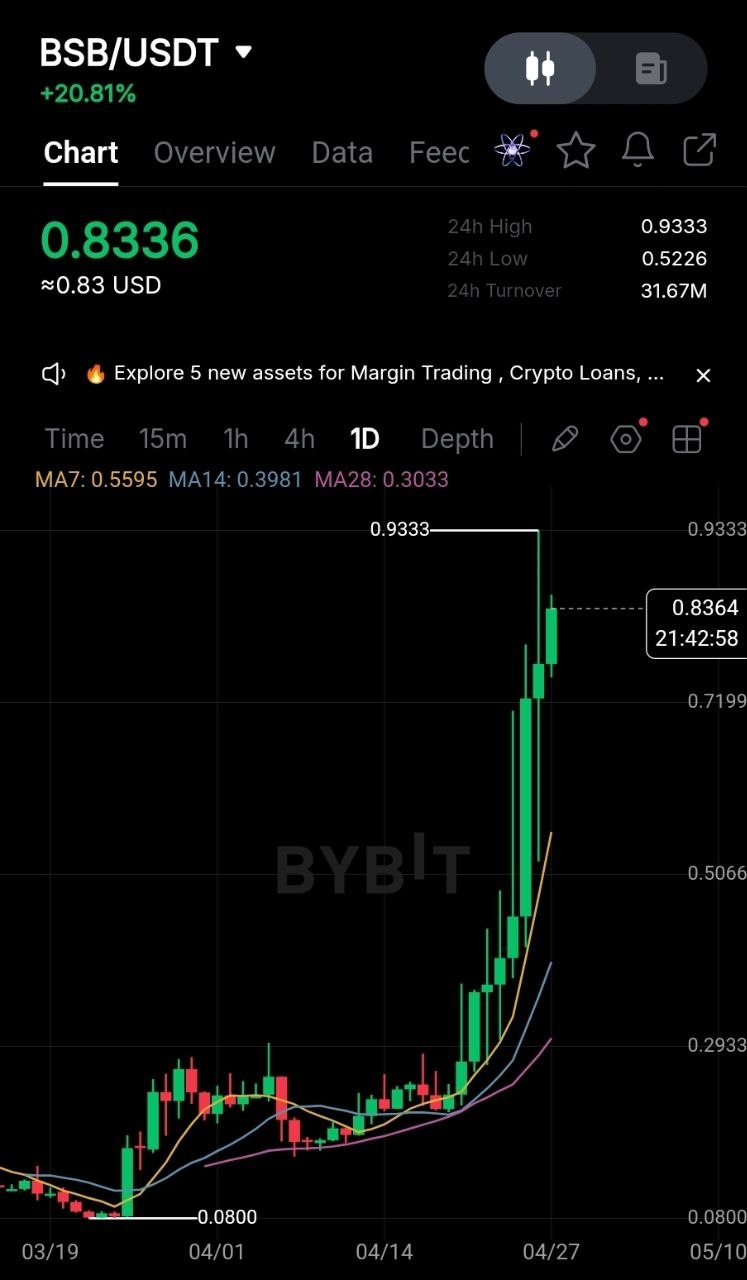The height and width of the screenshot is (1280, 747).
Task: Open the Overview tab
Action: [x=214, y=153]
